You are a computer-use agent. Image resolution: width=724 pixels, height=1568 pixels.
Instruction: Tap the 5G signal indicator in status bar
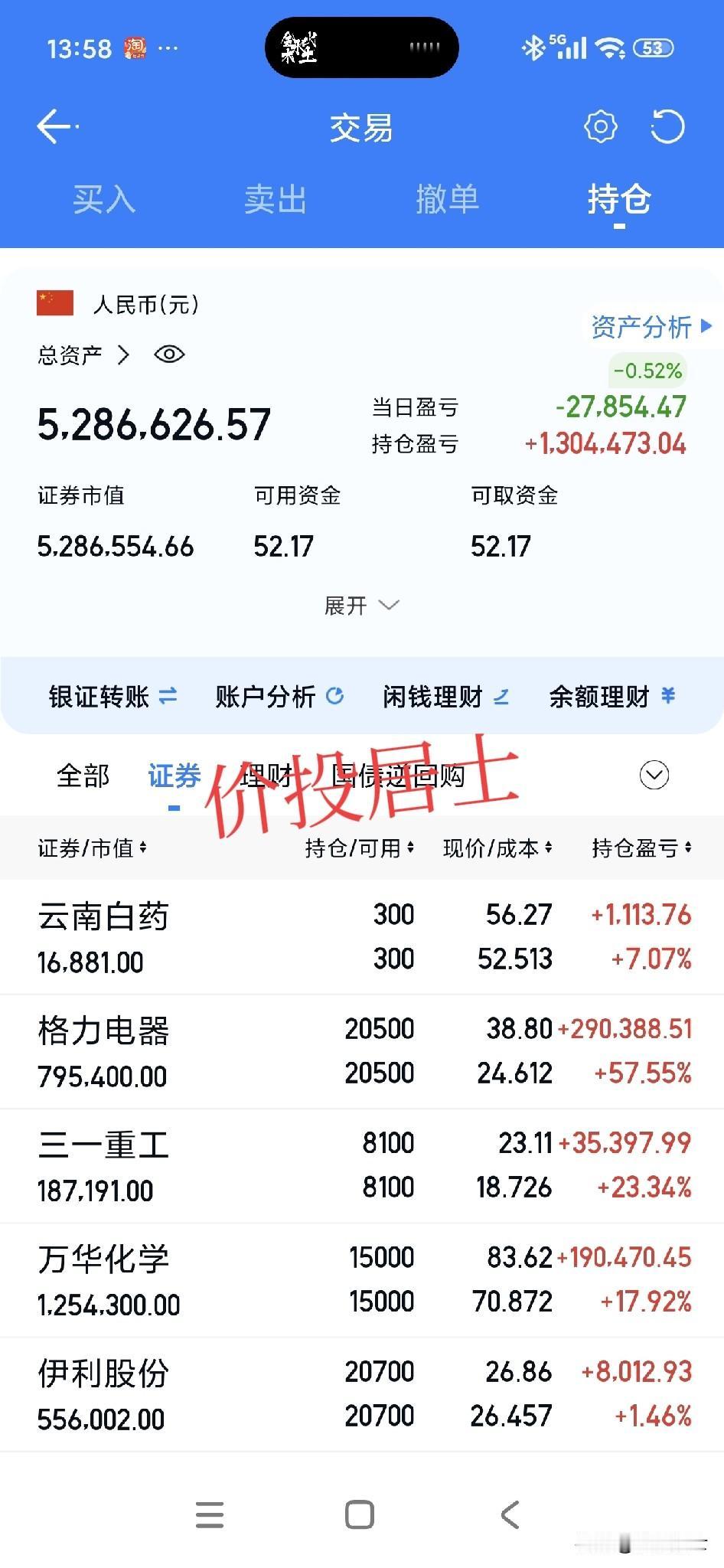571,46
